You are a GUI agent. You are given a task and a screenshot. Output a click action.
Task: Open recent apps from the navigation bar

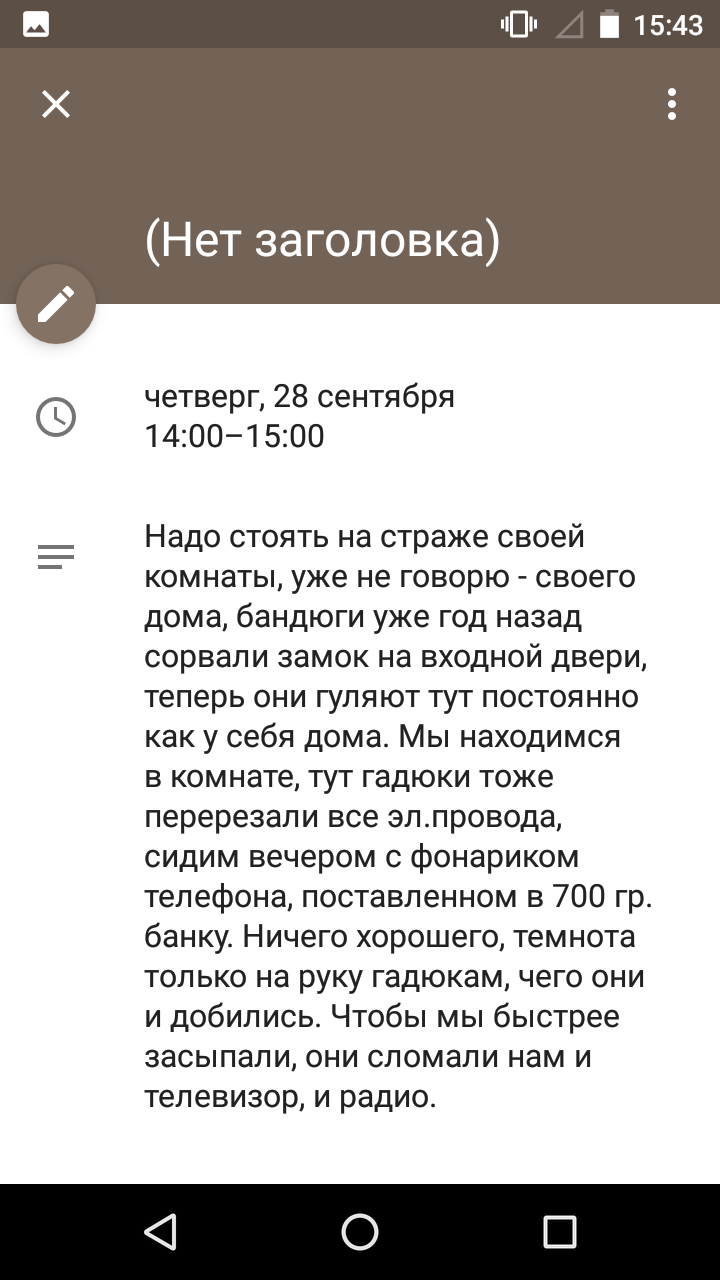click(x=560, y=1232)
